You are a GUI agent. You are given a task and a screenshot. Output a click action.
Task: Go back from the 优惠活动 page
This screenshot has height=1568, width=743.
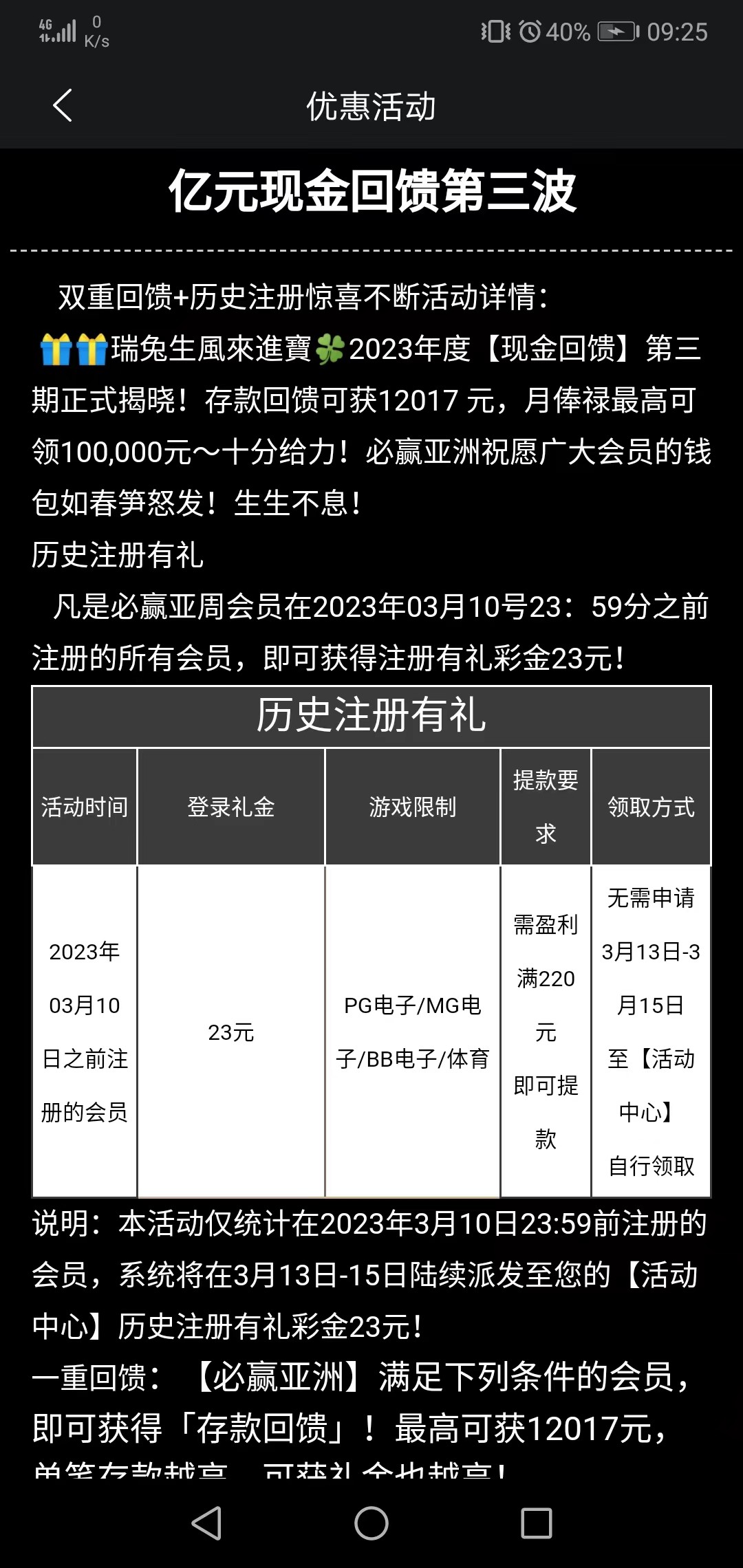63,106
